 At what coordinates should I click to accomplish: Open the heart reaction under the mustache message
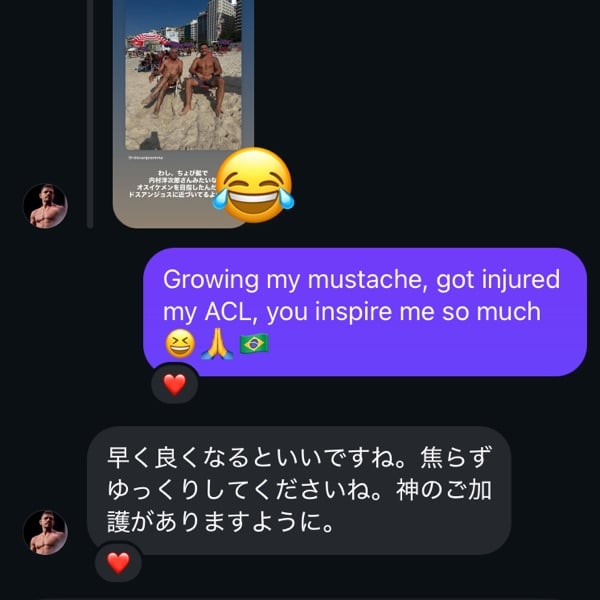point(175,385)
